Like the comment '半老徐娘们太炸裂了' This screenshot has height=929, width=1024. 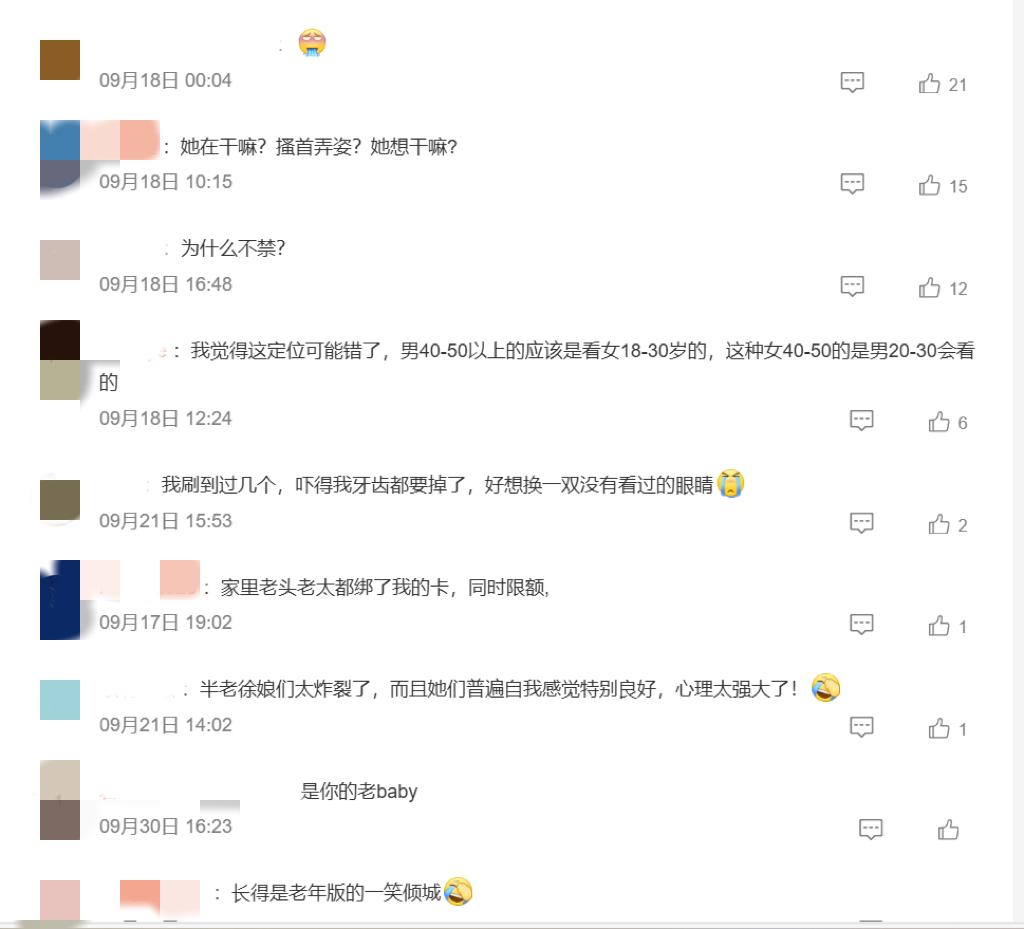[x=939, y=728]
